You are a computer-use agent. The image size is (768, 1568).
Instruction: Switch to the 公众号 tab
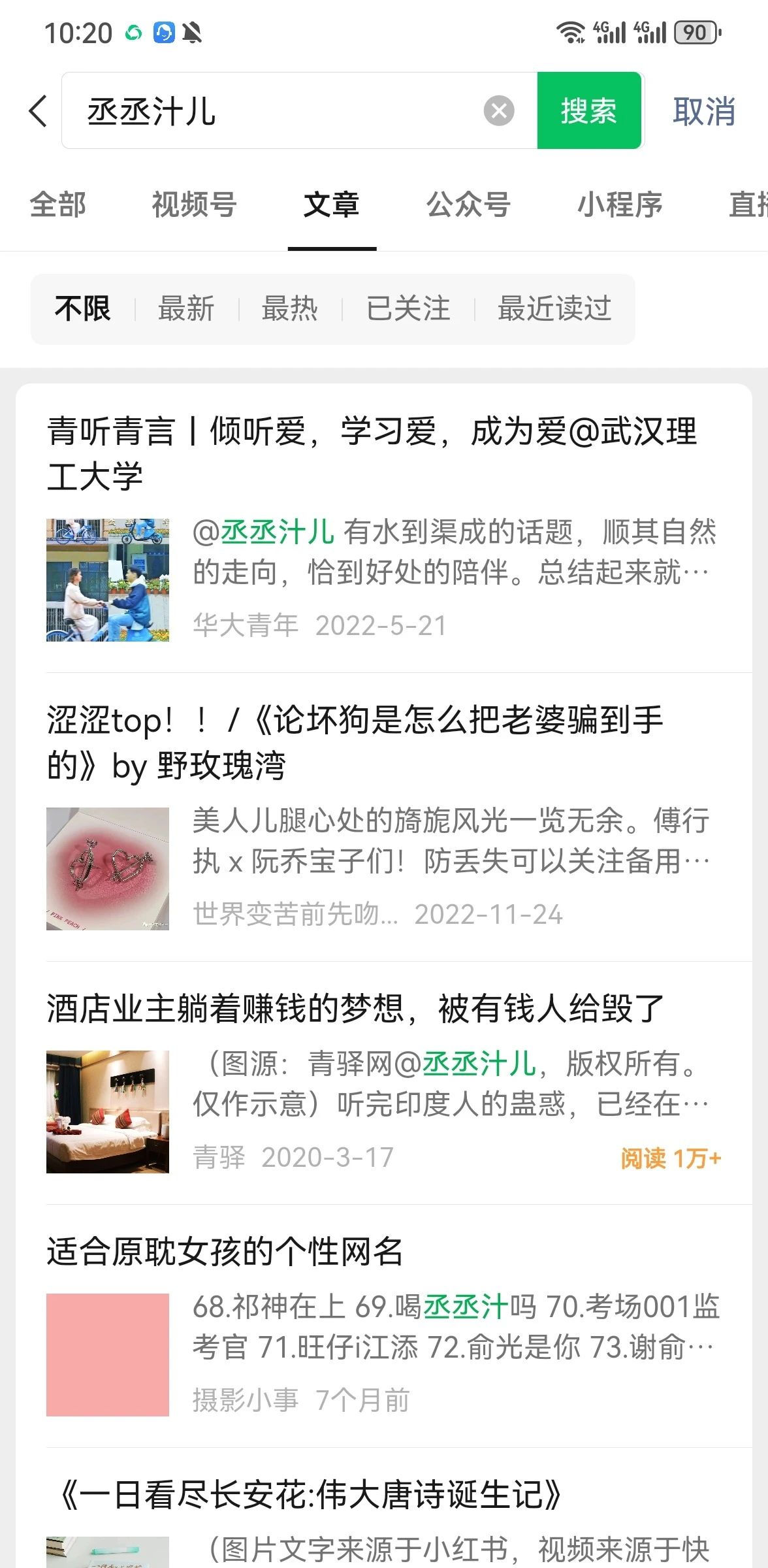pos(468,205)
